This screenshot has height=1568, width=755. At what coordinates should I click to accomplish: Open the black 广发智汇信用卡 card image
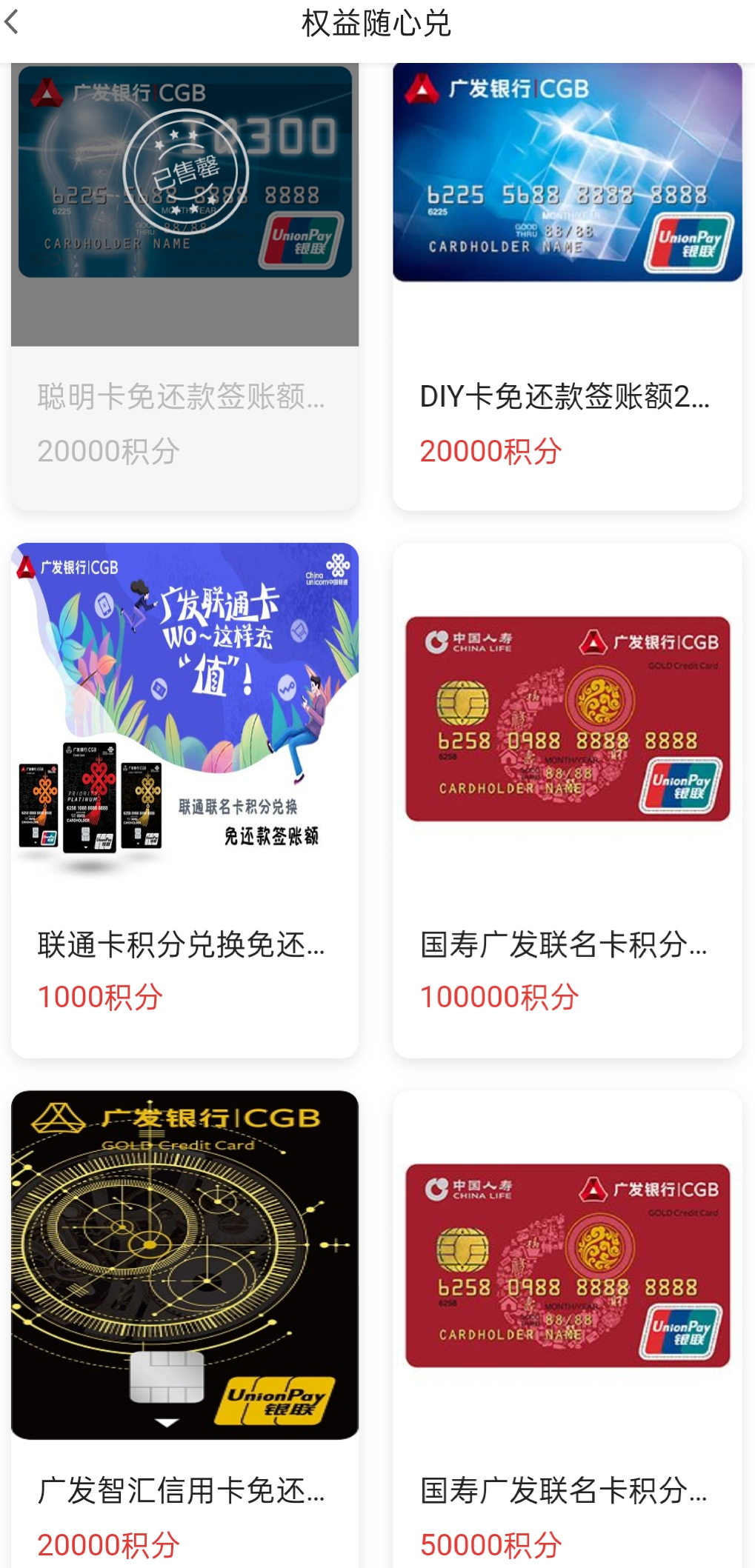pyautogui.click(x=185, y=1259)
